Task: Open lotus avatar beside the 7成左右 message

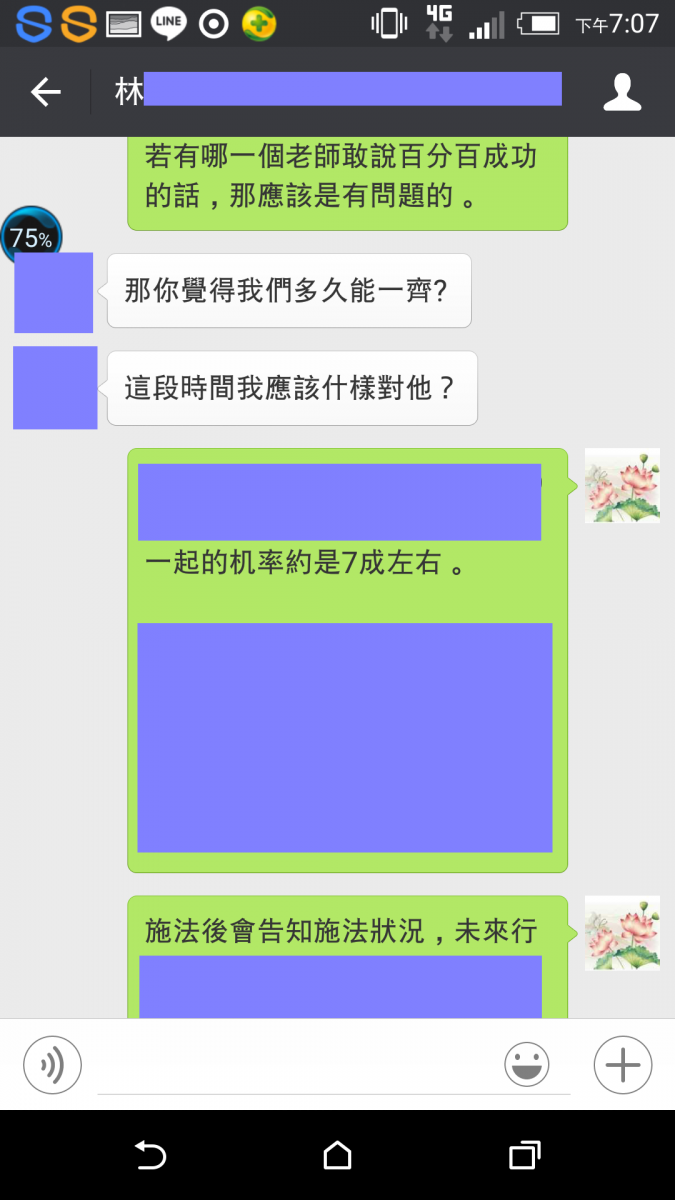Action: coord(621,486)
